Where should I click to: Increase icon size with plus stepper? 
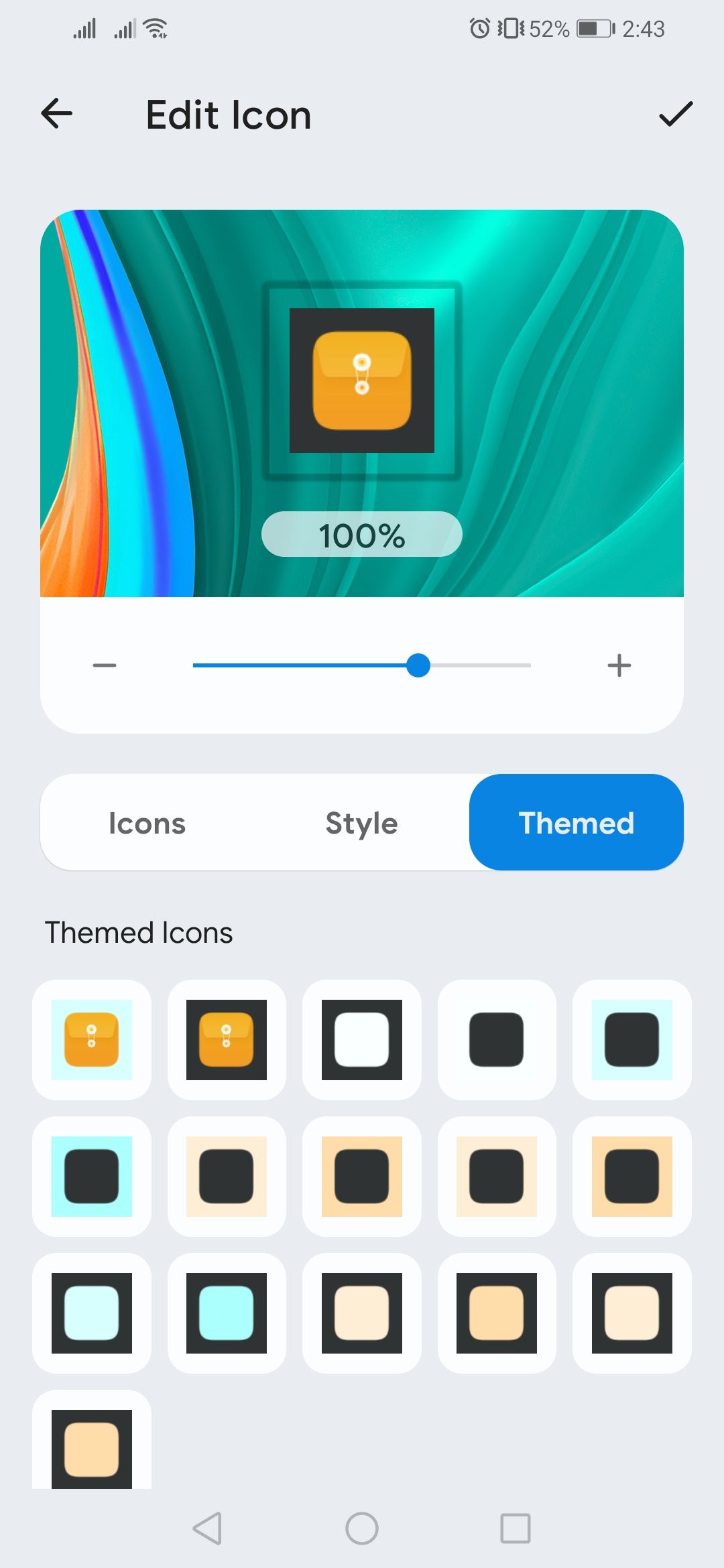pos(619,665)
